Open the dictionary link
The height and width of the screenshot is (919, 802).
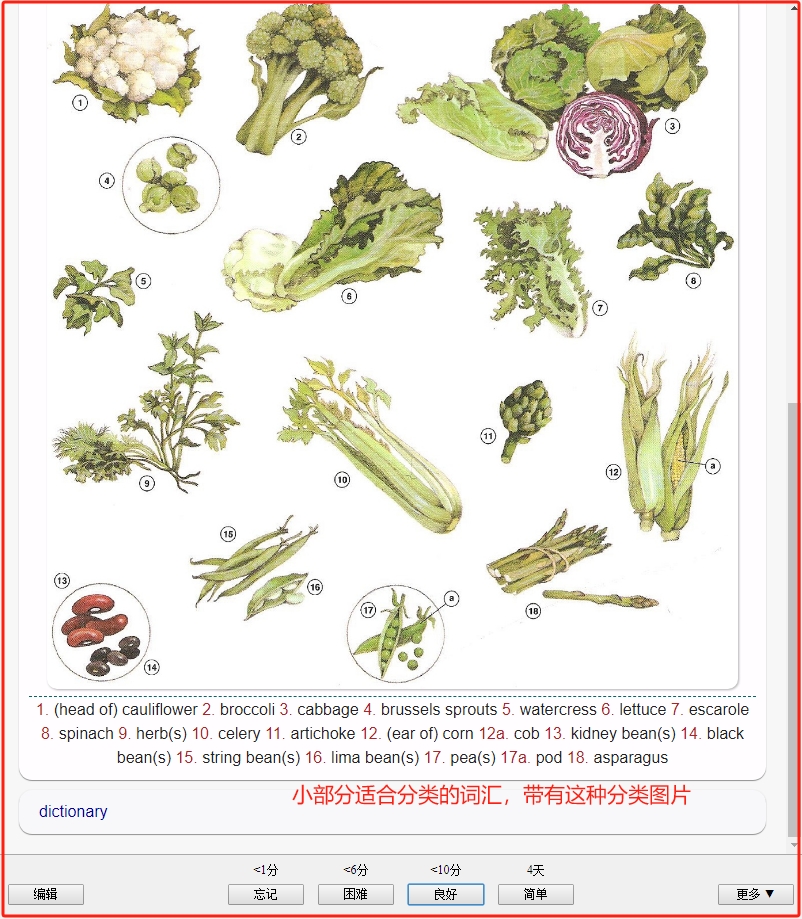[x=73, y=811]
